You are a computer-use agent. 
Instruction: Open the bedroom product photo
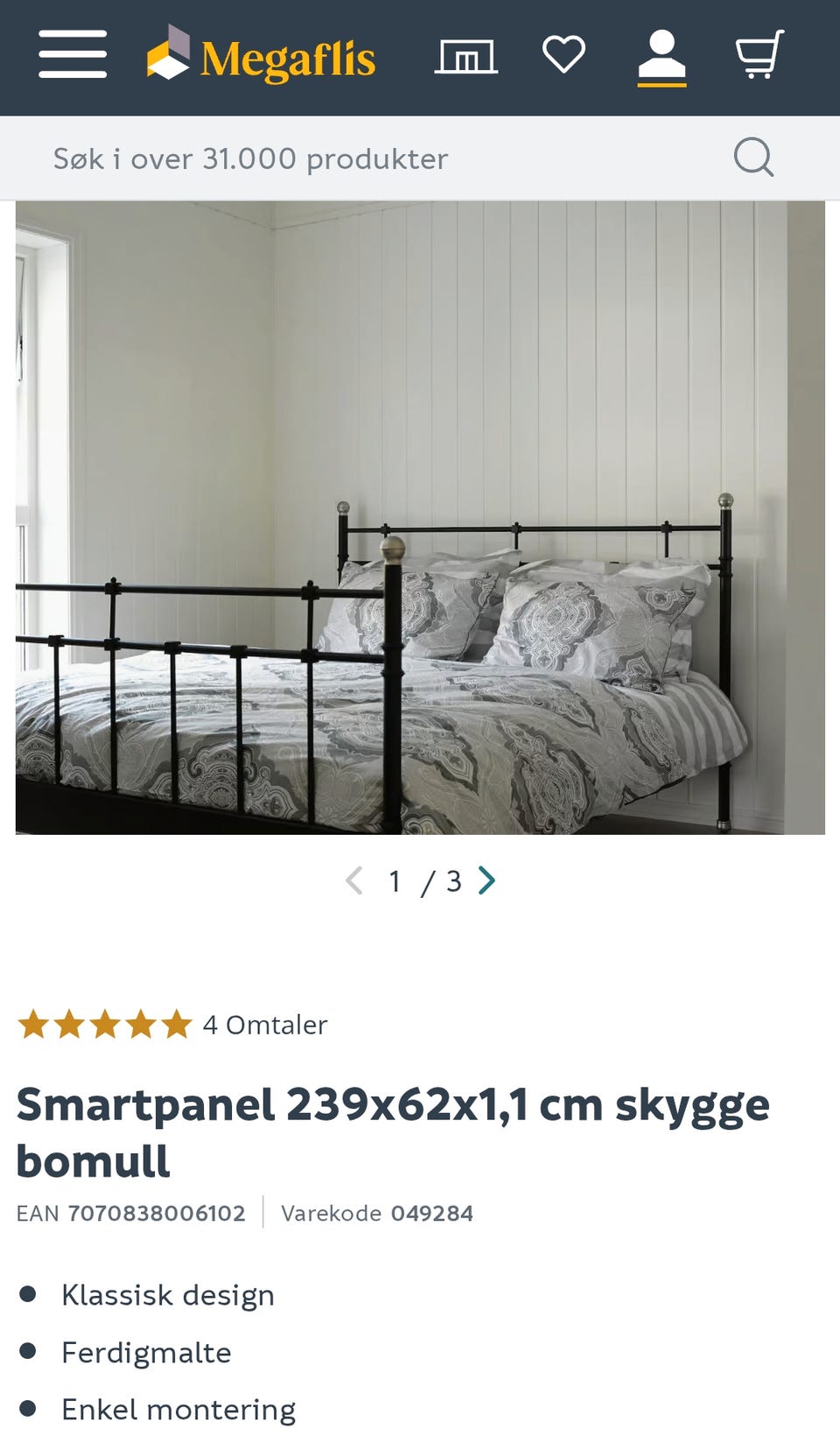click(x=420, y=517)
